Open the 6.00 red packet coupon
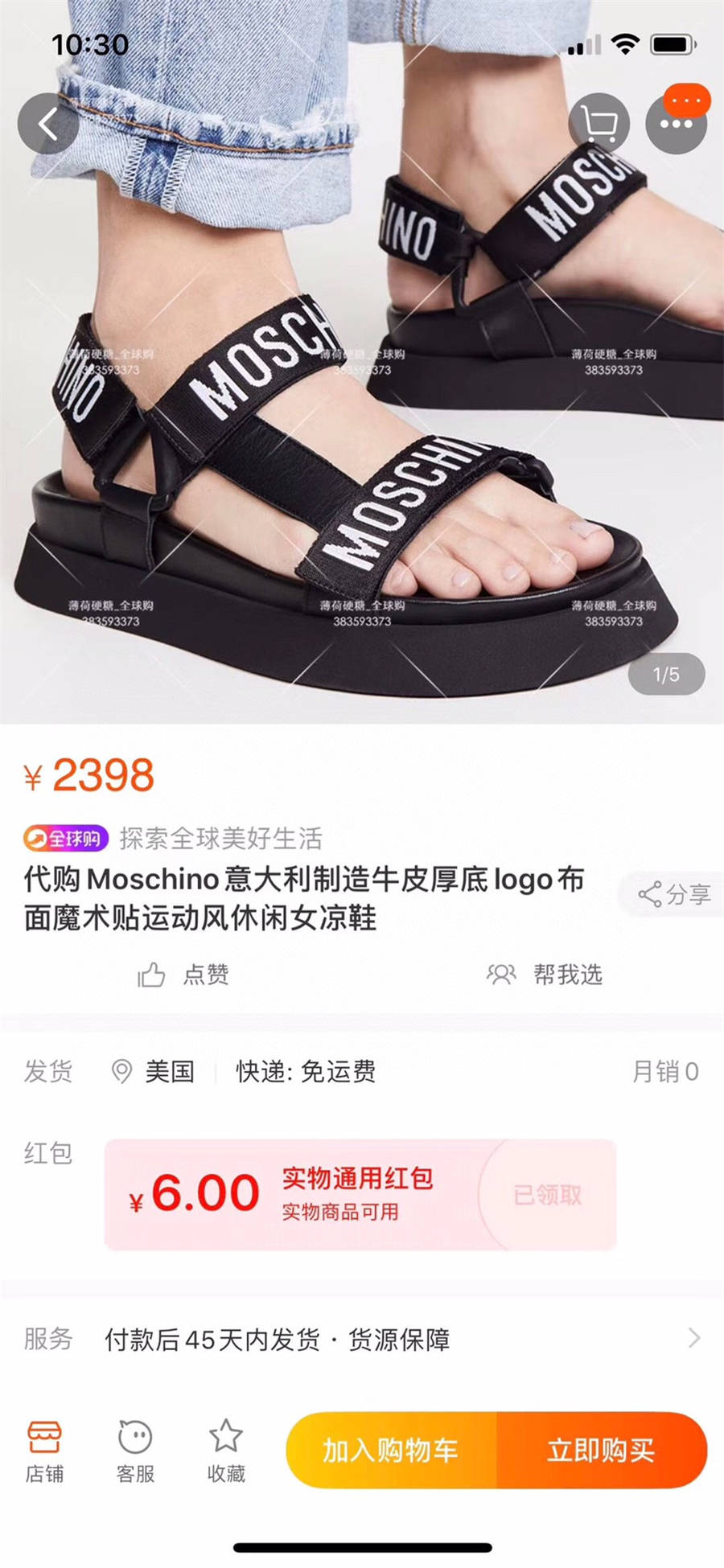 pyautogui.click(x=360, y=1194)
